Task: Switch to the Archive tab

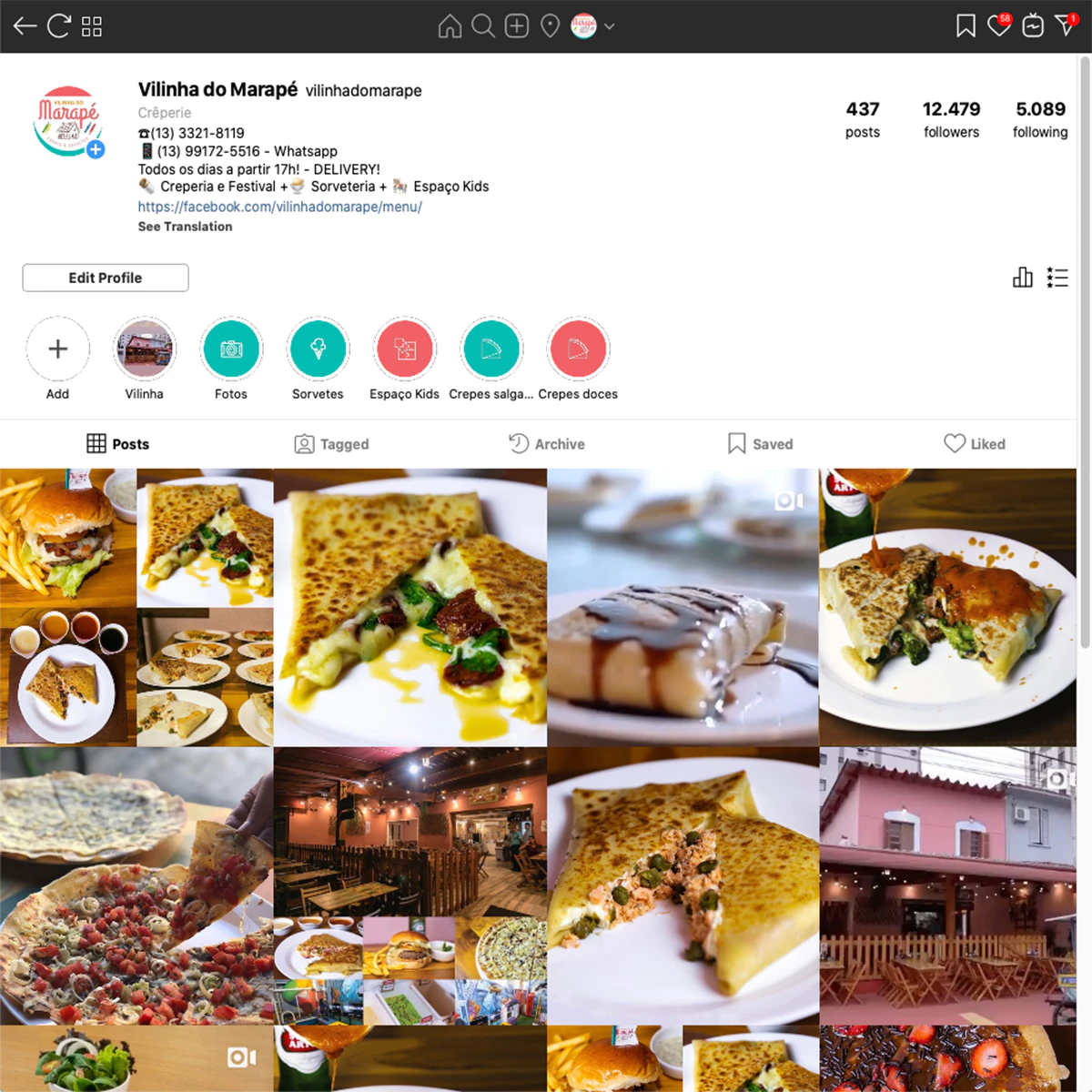Action: (x=546, y=444)
